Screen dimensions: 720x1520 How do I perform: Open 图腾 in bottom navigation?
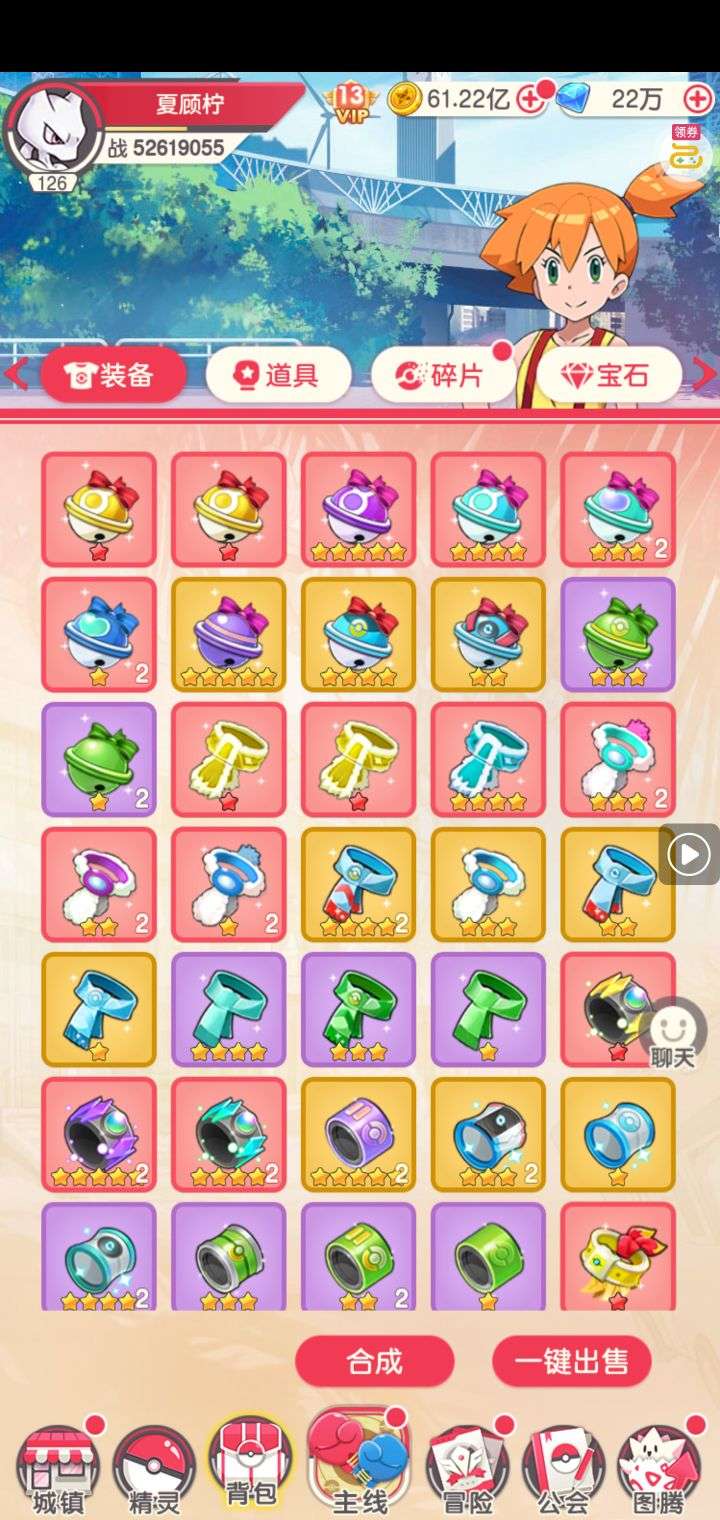click(x=658, y=1470)
